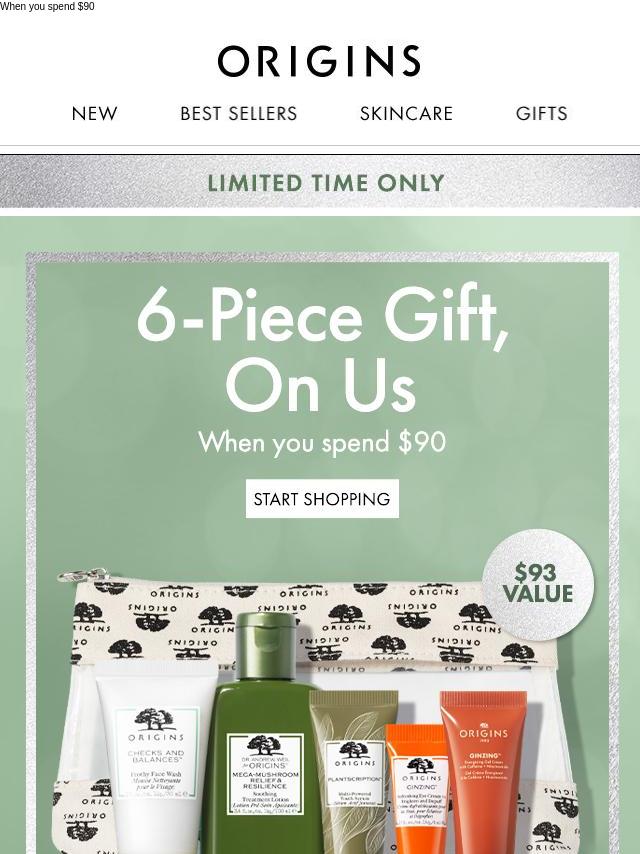Open the Origins logo homepage link
Viewport: 640px width, 854px height.
pyautogui.click(x=319, y=62)
